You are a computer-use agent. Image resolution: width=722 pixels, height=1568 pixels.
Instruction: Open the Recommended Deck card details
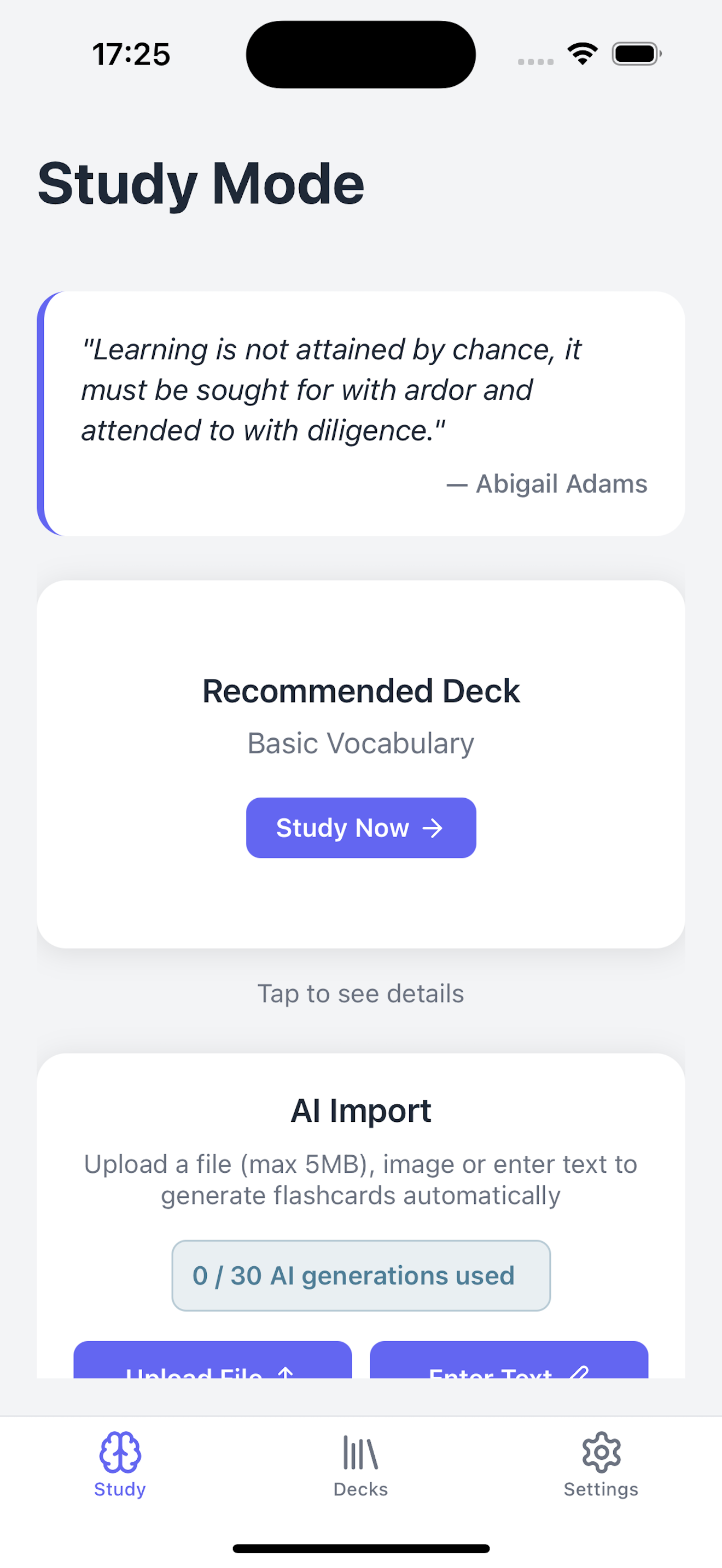click(x=360, y=691)
